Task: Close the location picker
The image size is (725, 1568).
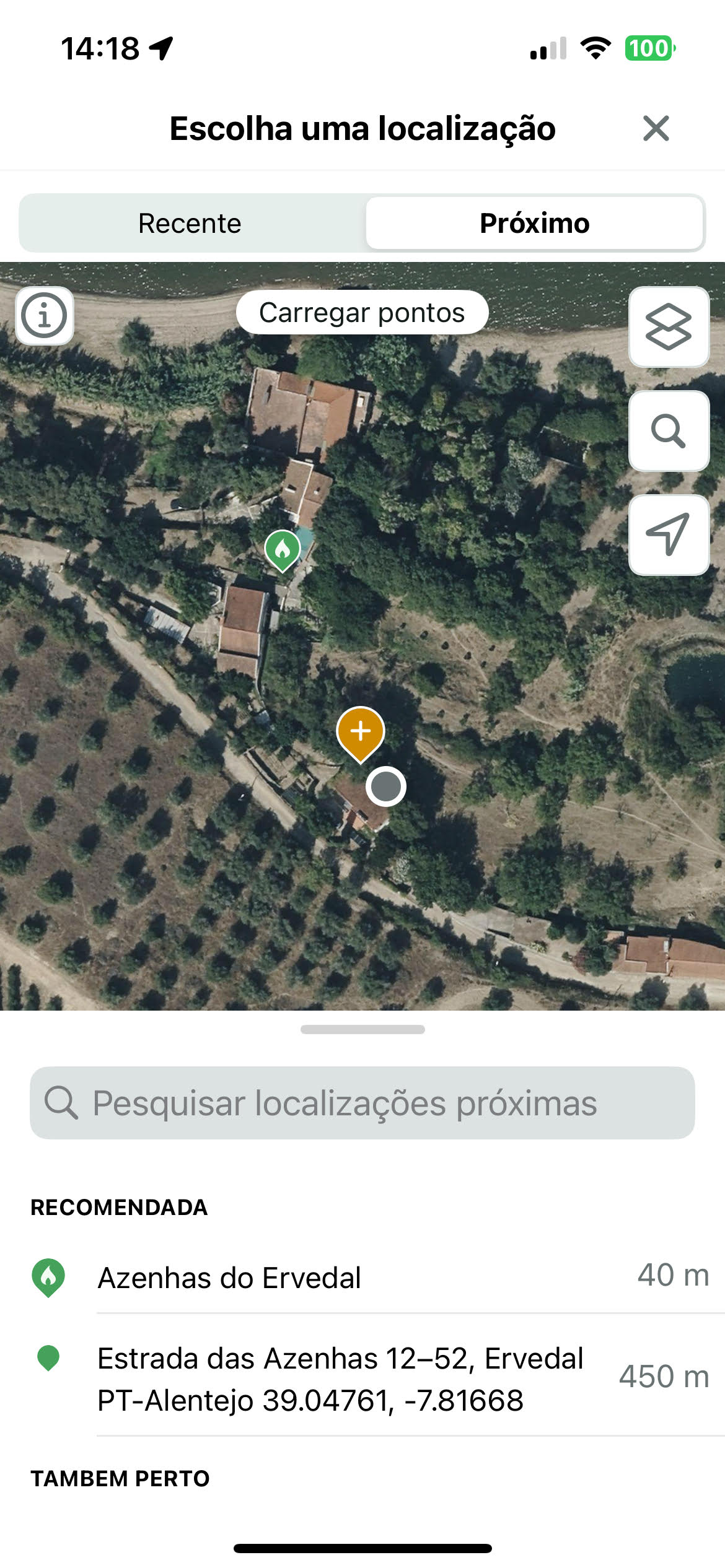Action: pyautogui.click(x=656, y=129)
